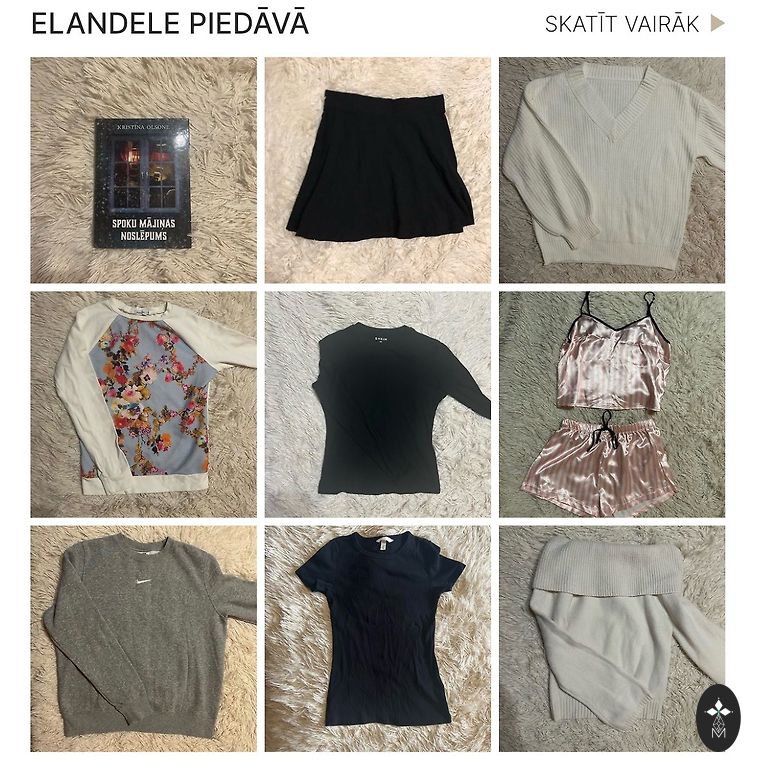Open the white V-neck sweater listing
The width and height of the screenshot is (757, 768).
612,171
